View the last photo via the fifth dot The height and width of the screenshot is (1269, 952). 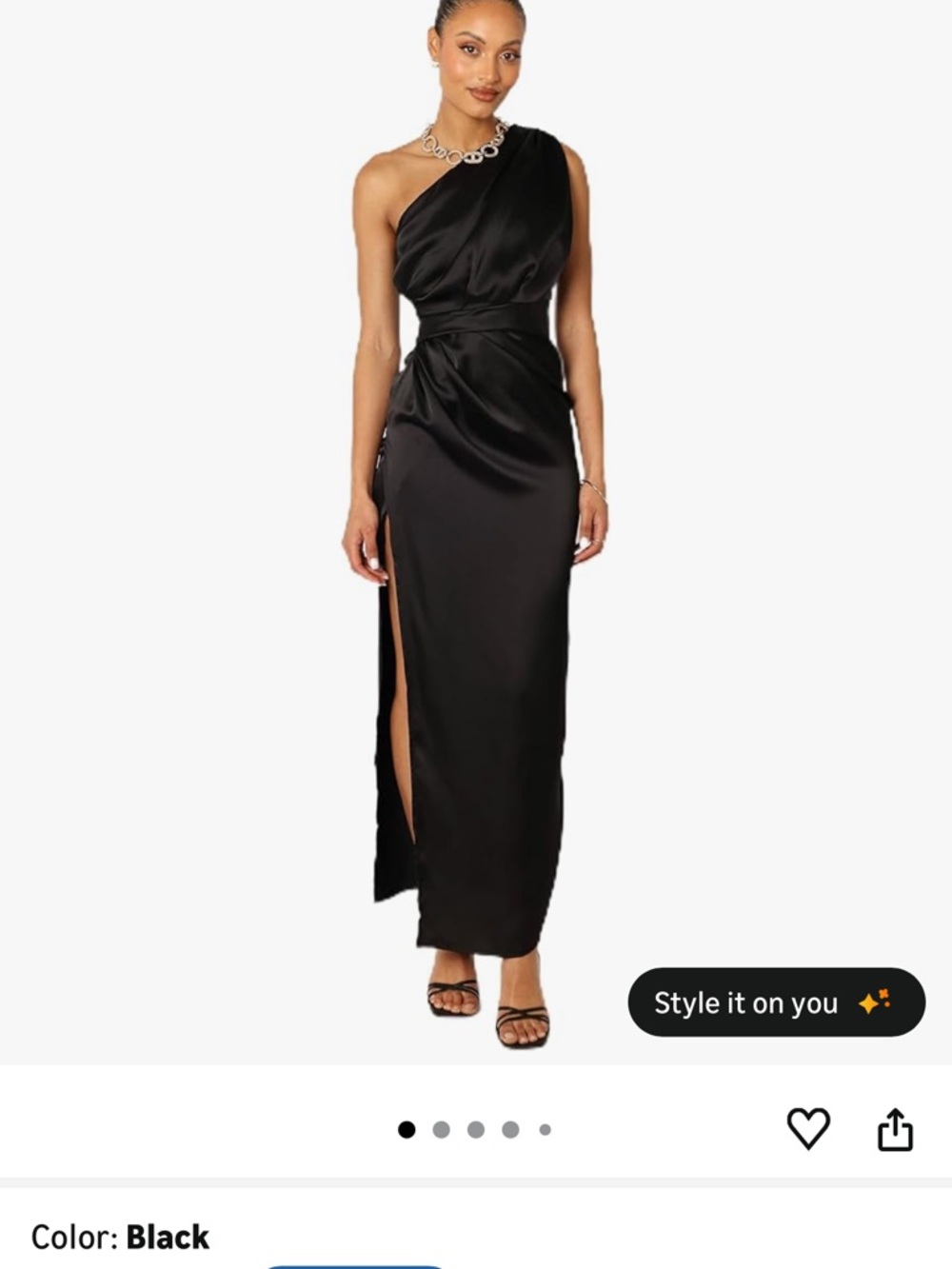tap(543, 1129)
